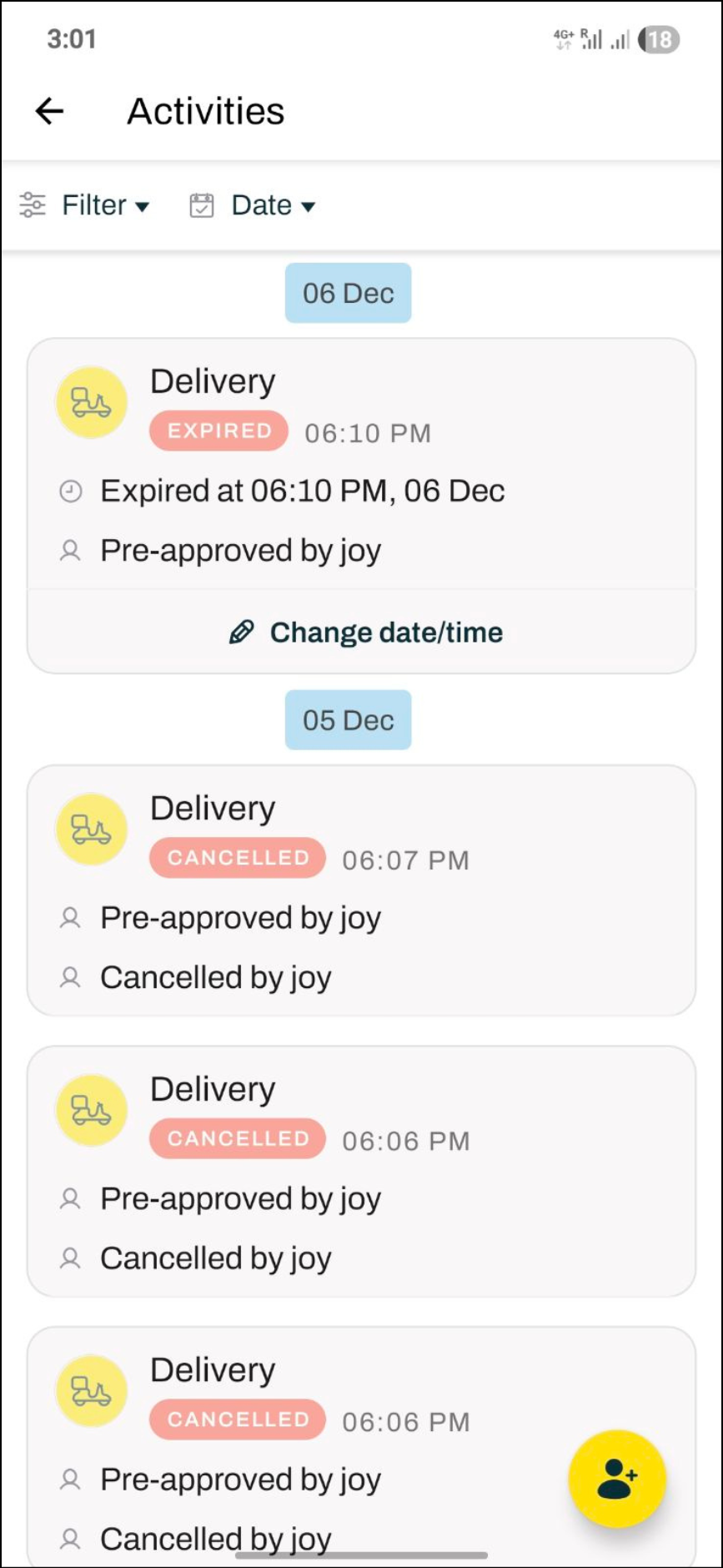Add a new visitor with the floating button

[x=616, y=1479]
